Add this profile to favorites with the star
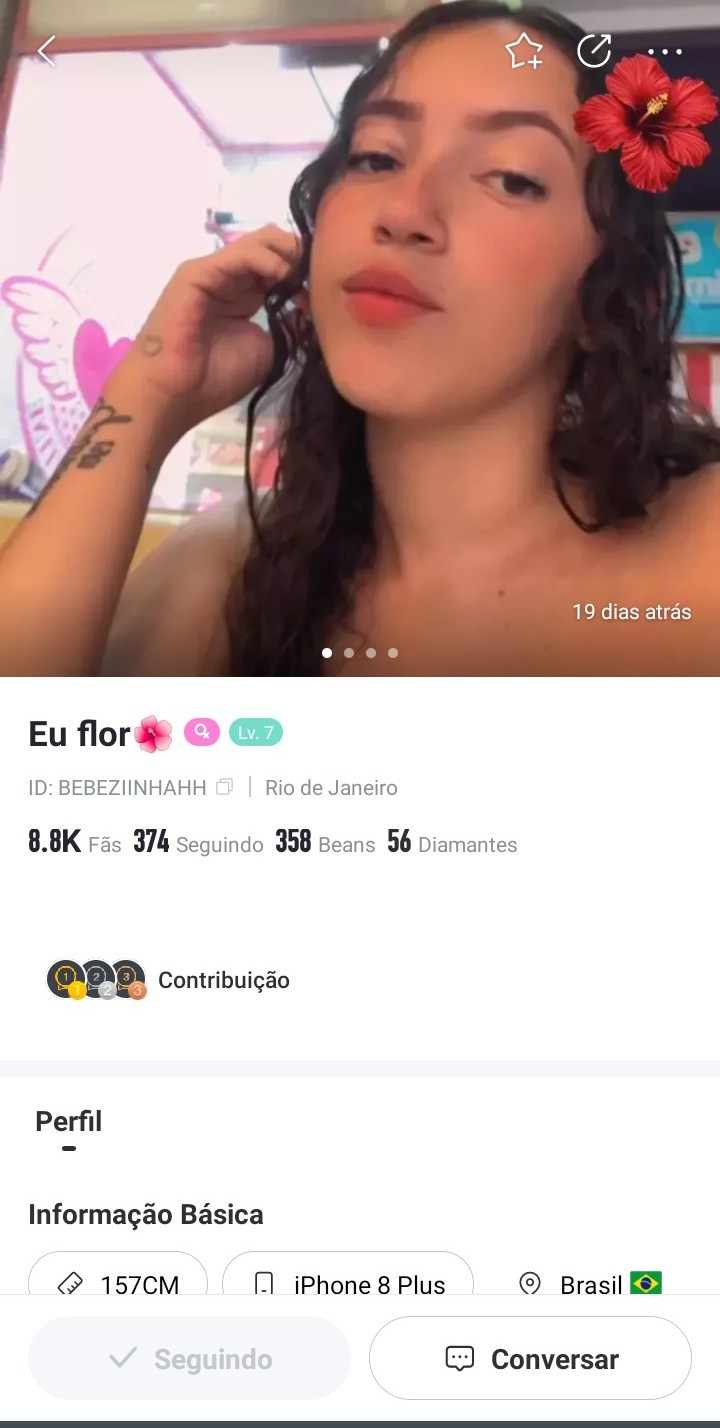The image size is (720, 1428). coord(524,51)
